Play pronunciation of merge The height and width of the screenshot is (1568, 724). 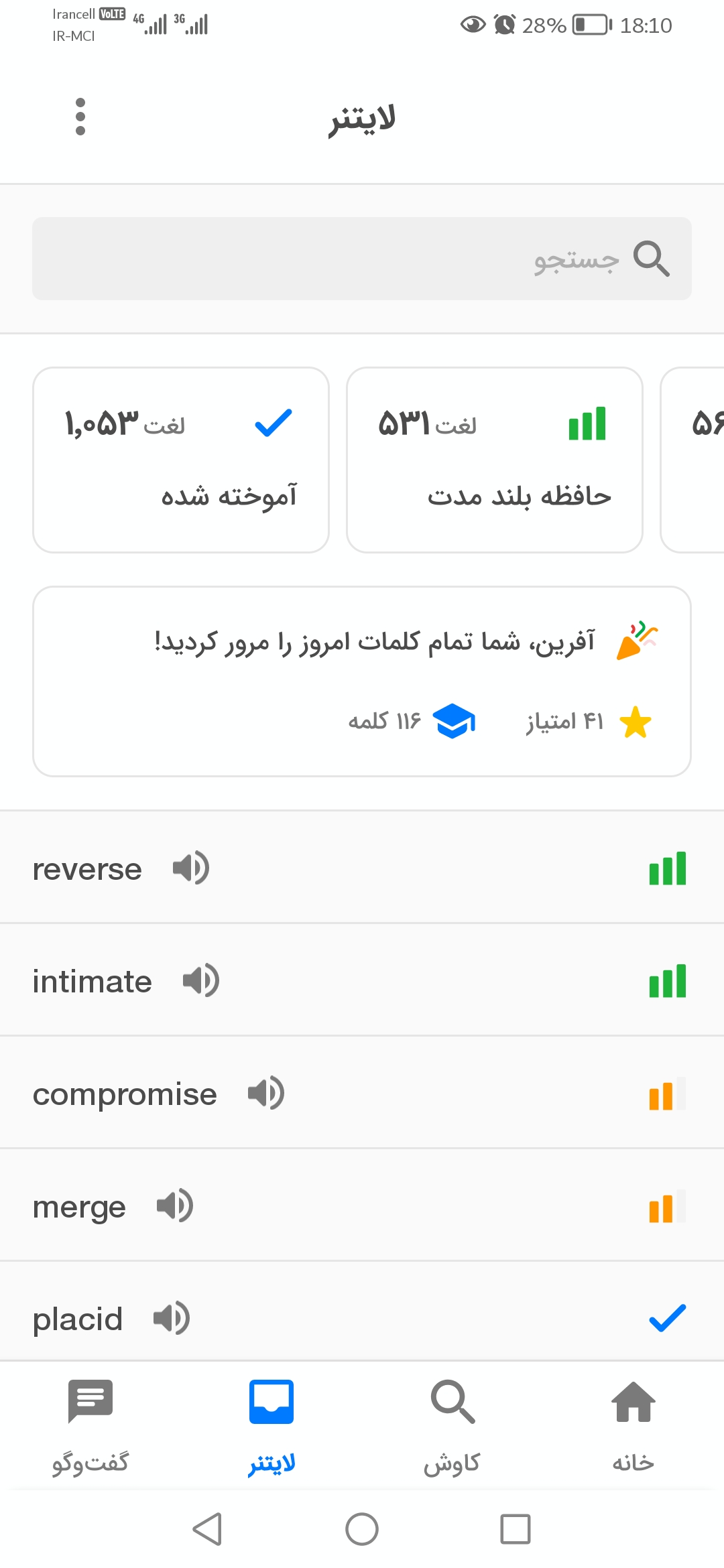click(x=175, y=1206)
